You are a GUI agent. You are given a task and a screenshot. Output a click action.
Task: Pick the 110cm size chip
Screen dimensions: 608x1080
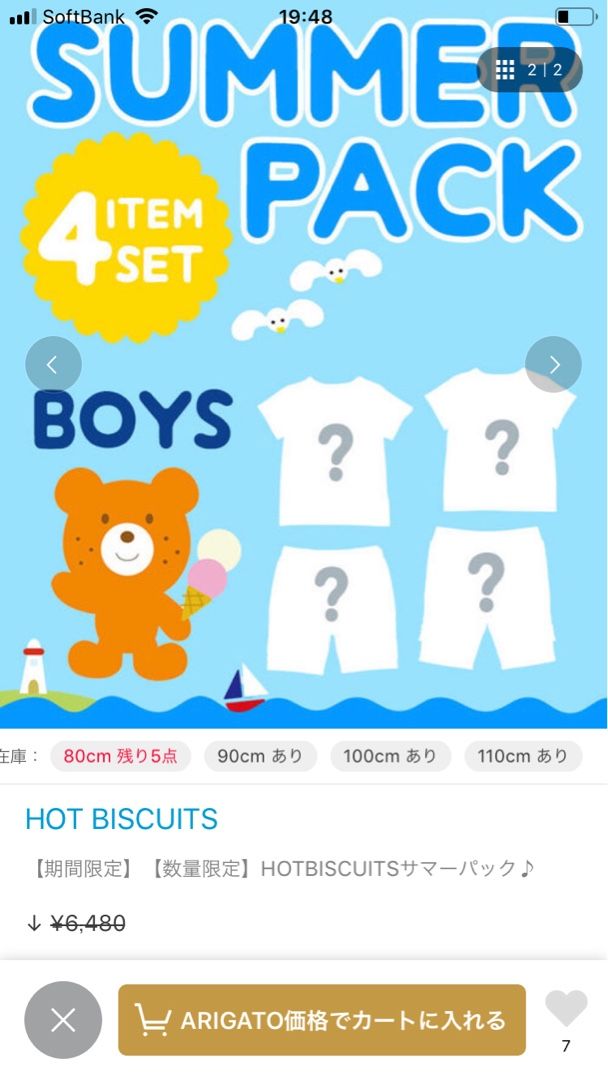tap(523, 756)
